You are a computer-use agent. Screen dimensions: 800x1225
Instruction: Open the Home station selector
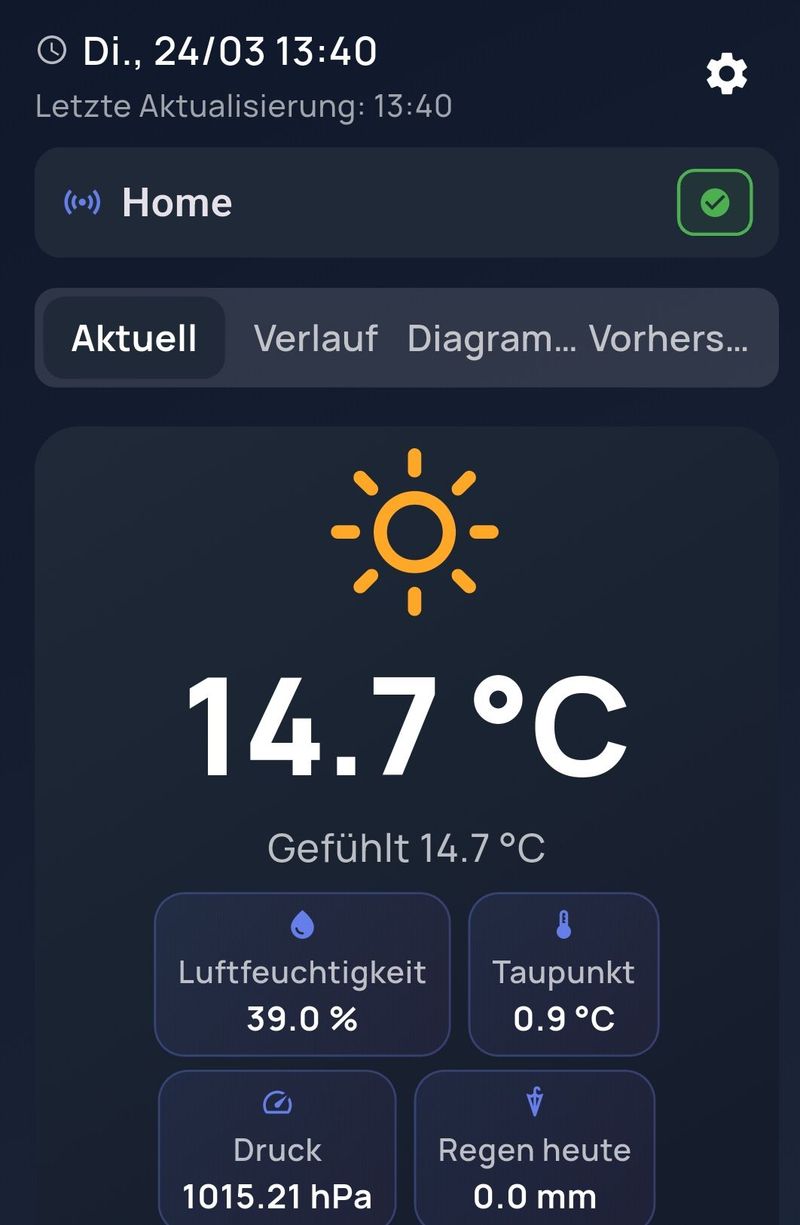(x=176, y=203)
